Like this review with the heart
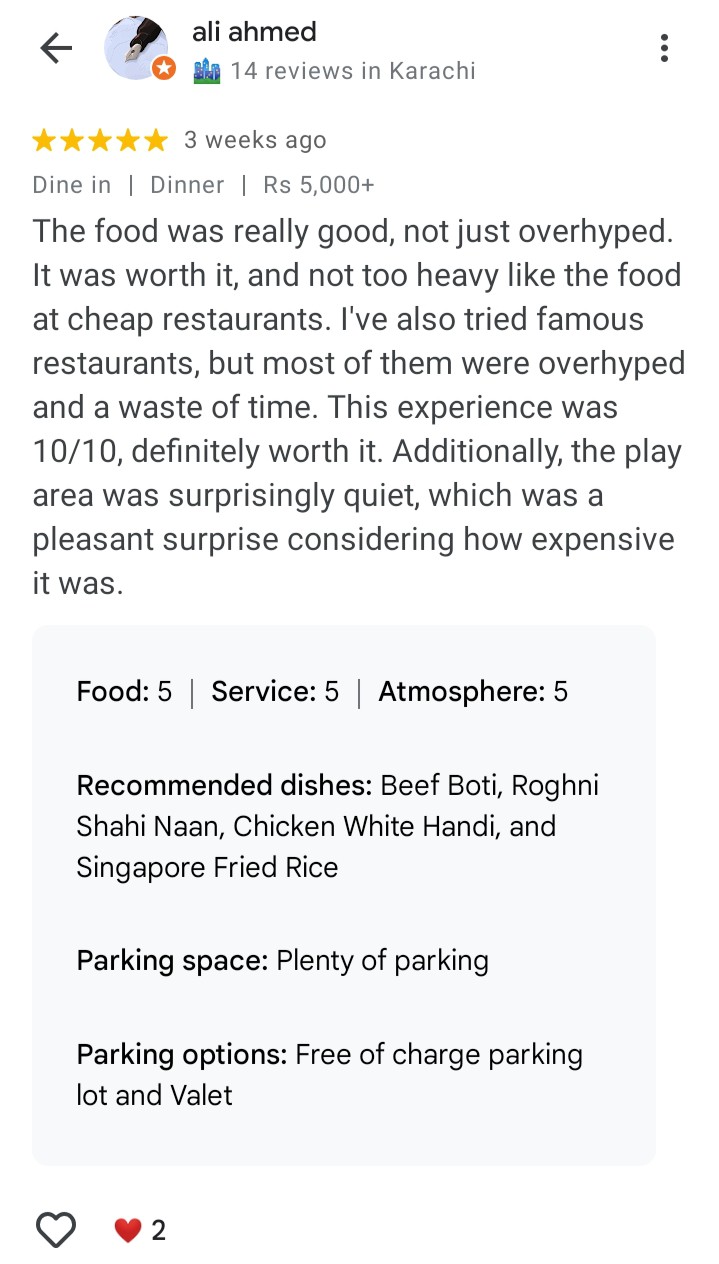719x1264 pixels. (56, 1229)
